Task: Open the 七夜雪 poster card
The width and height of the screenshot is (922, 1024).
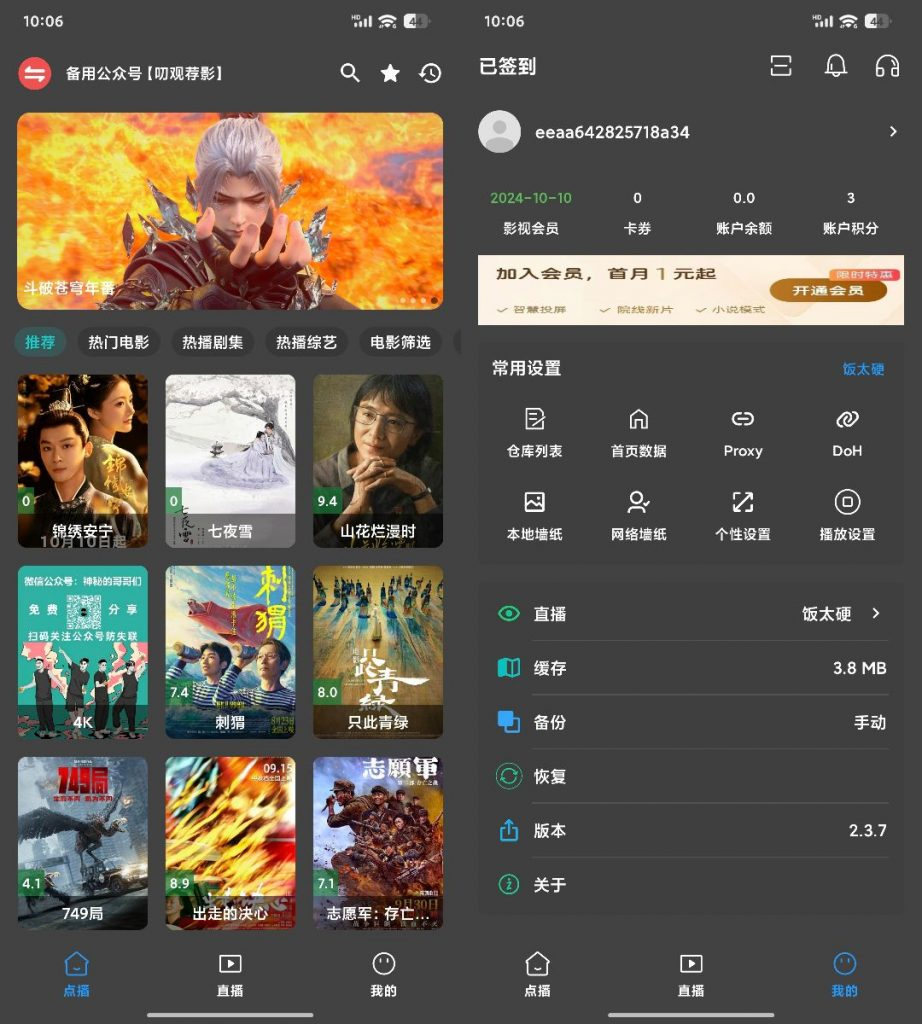Action: [x=230, y=461]
